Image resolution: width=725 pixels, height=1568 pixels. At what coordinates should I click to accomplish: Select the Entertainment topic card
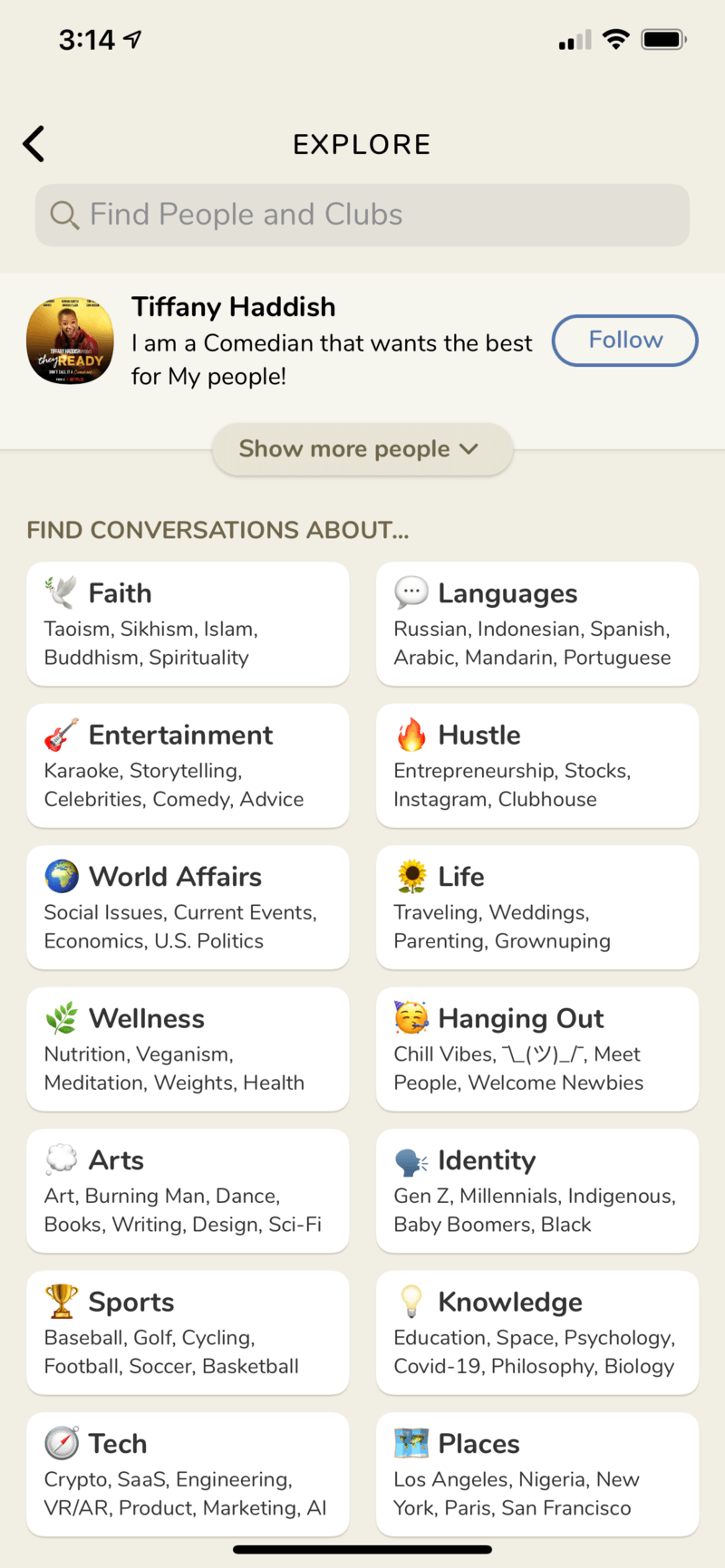[188, 765]
